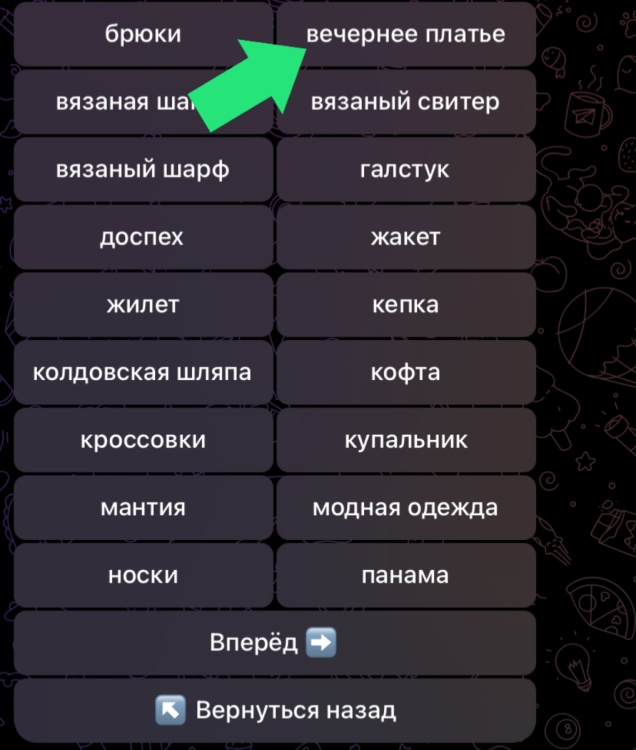This screenshot has height=750, width=636.
Task: Pick колдовская шляпа
Action: pyautogui.click(x=143, y=372)
